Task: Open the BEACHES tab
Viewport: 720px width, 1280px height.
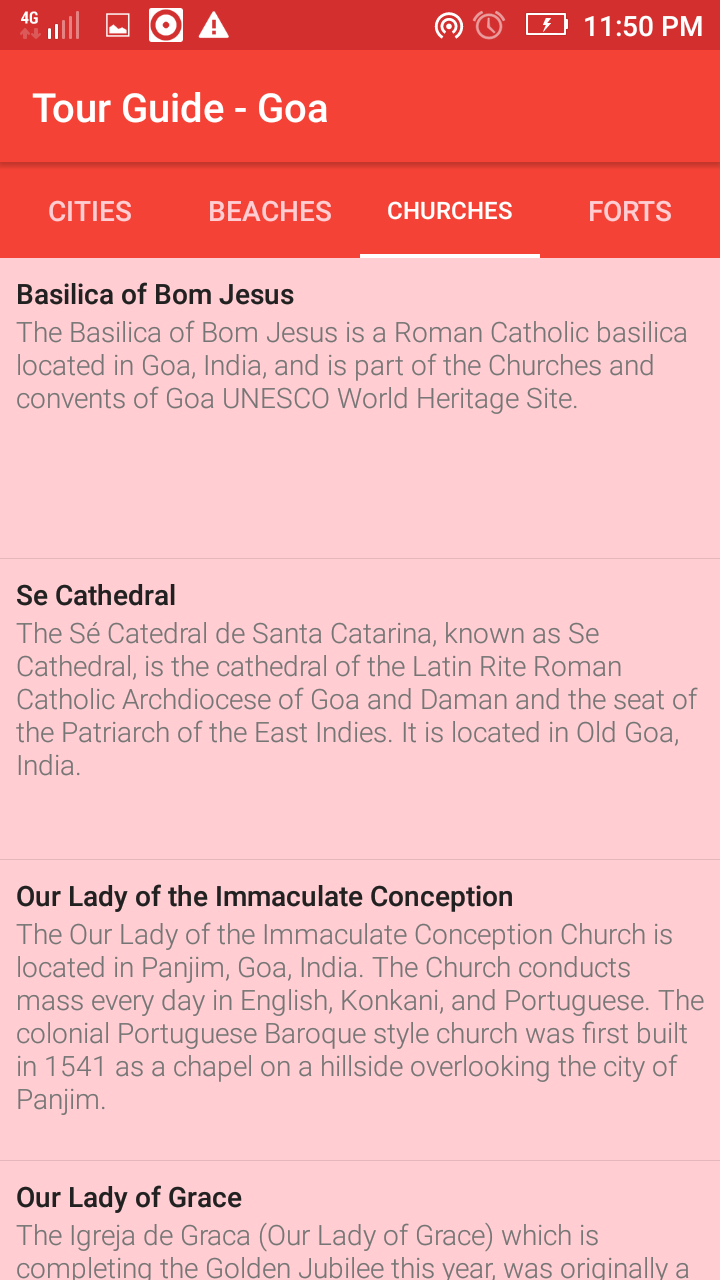Action: [x=270, y=211]
